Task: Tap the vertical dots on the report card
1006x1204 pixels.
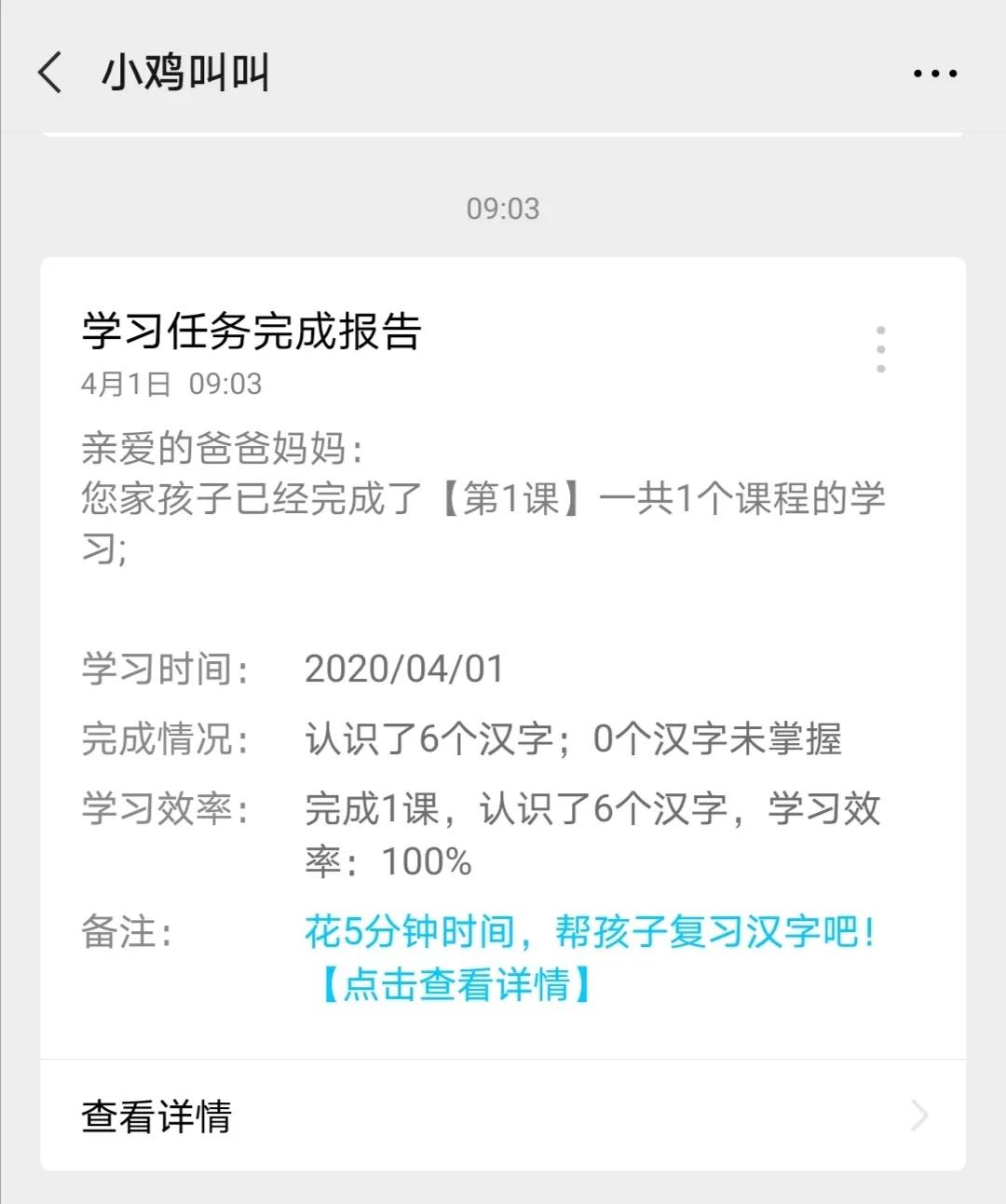Action: tap(880, 349)
